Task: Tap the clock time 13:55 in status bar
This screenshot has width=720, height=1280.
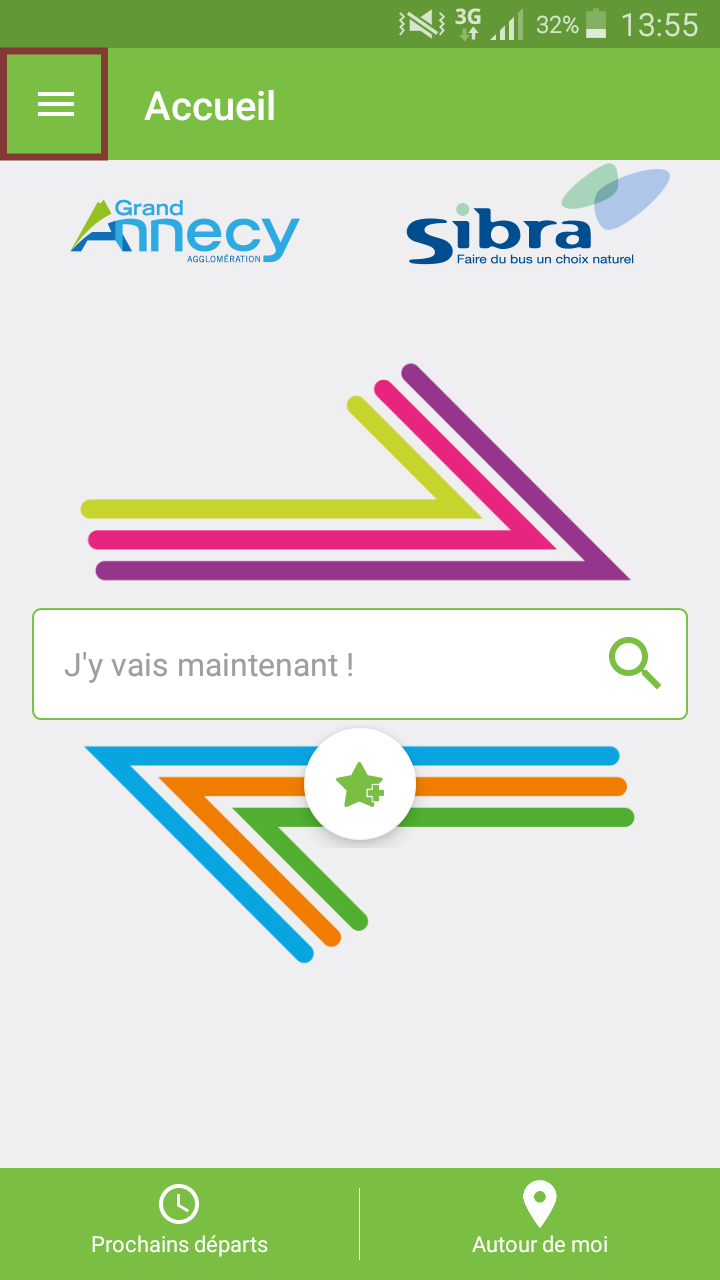Action: tap(659, 21)
